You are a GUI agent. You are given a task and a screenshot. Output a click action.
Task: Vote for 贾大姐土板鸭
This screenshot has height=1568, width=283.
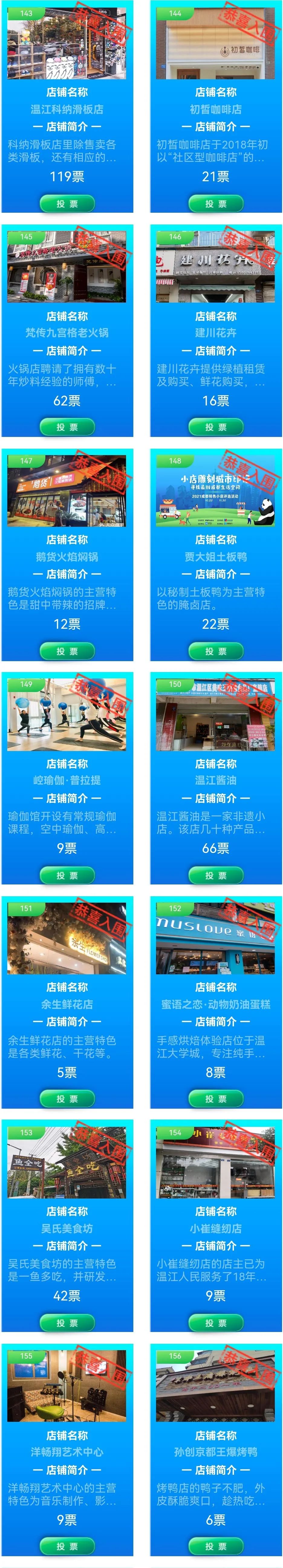coord(216,651)
